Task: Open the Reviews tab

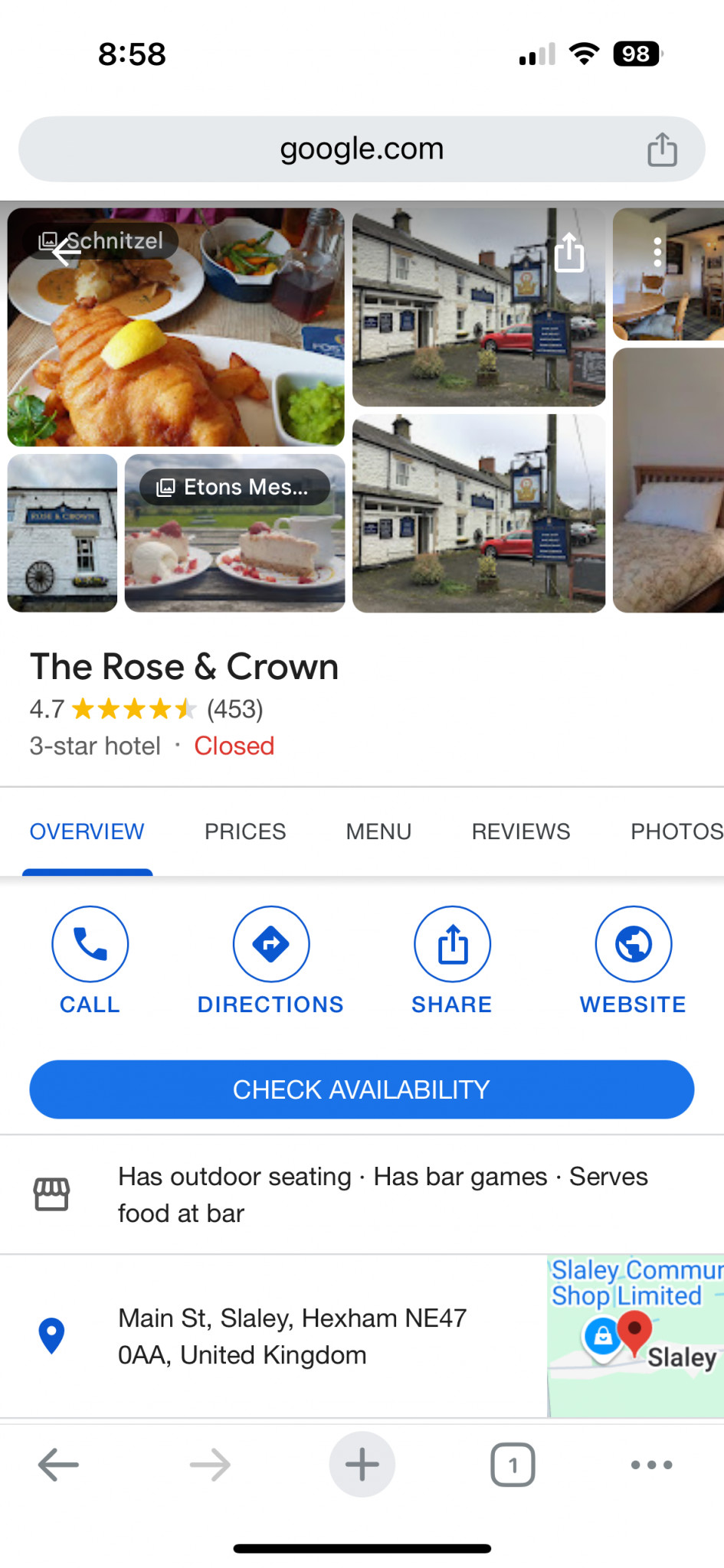Action: click(521, 831)
